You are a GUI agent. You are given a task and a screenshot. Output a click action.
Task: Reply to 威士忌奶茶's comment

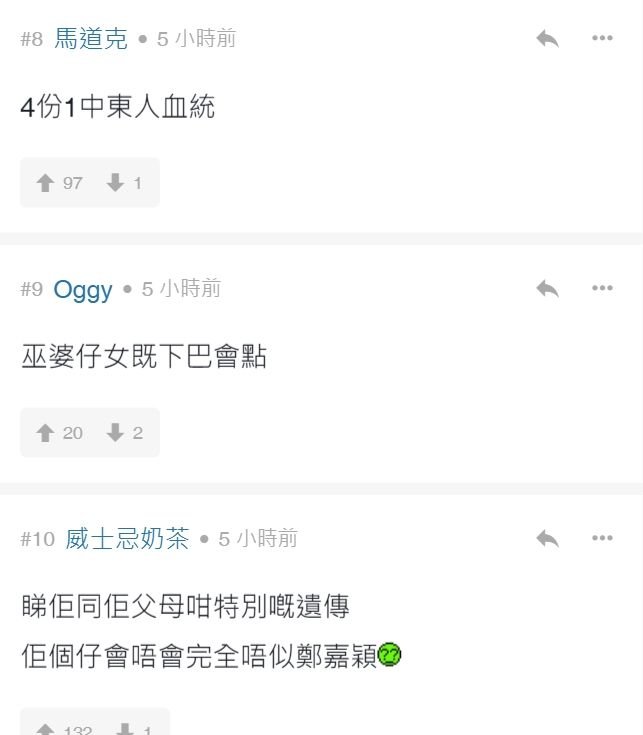pyautogui.click(x=547, y=539)
